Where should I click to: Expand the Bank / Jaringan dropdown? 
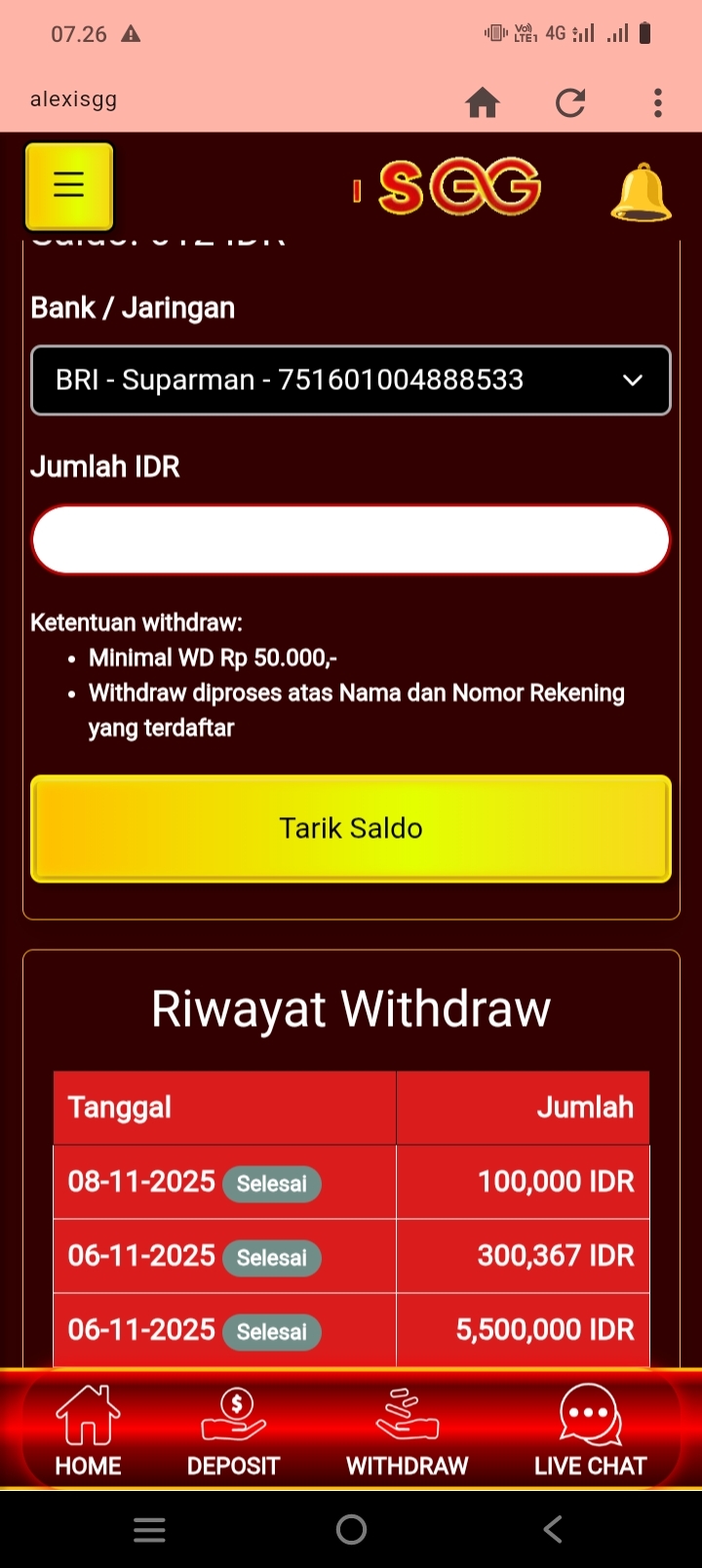click(351, 380)
